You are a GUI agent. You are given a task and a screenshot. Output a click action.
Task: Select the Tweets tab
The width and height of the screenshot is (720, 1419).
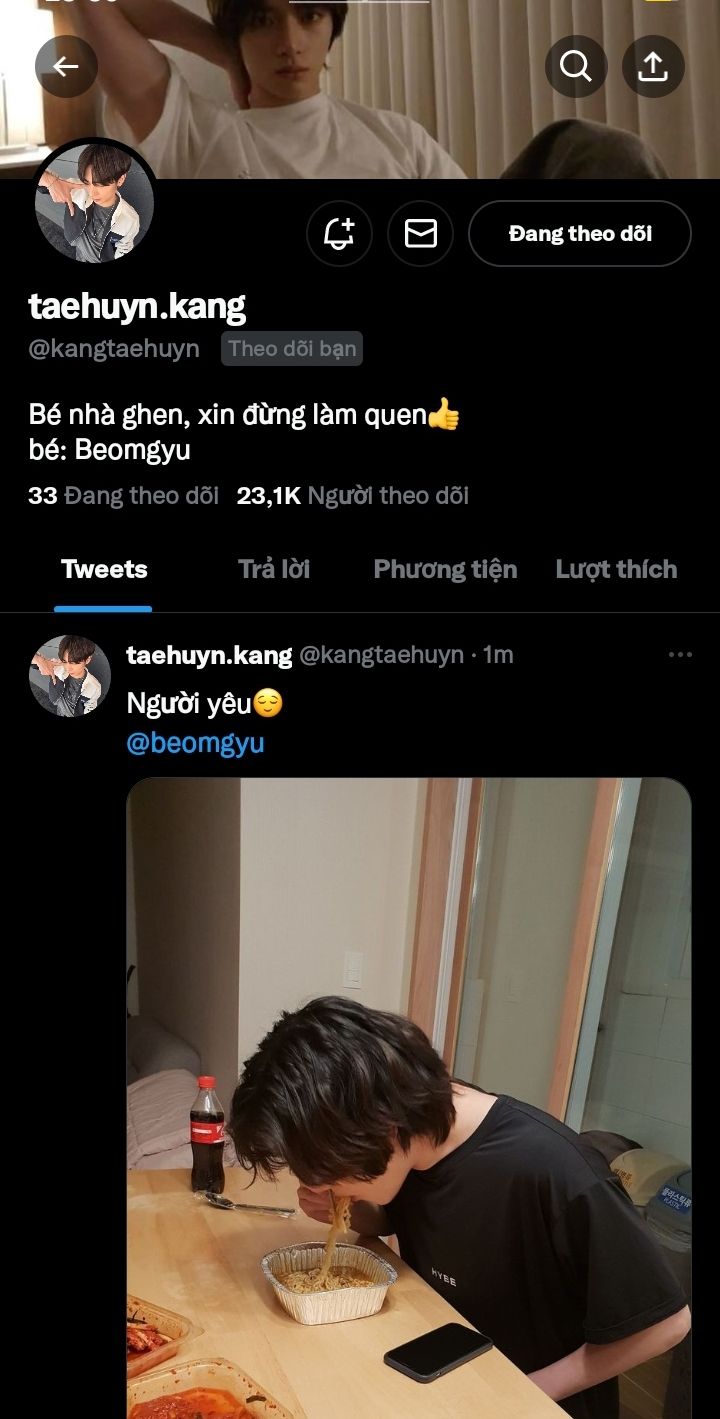104,570
